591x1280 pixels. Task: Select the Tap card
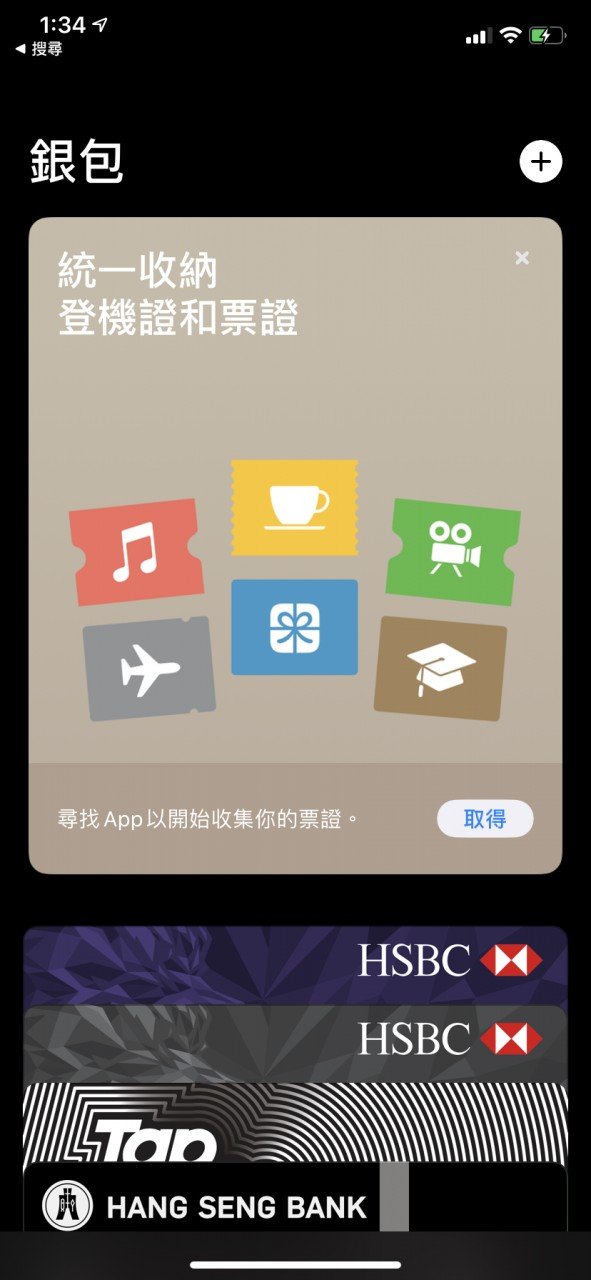coord(295,1122)
